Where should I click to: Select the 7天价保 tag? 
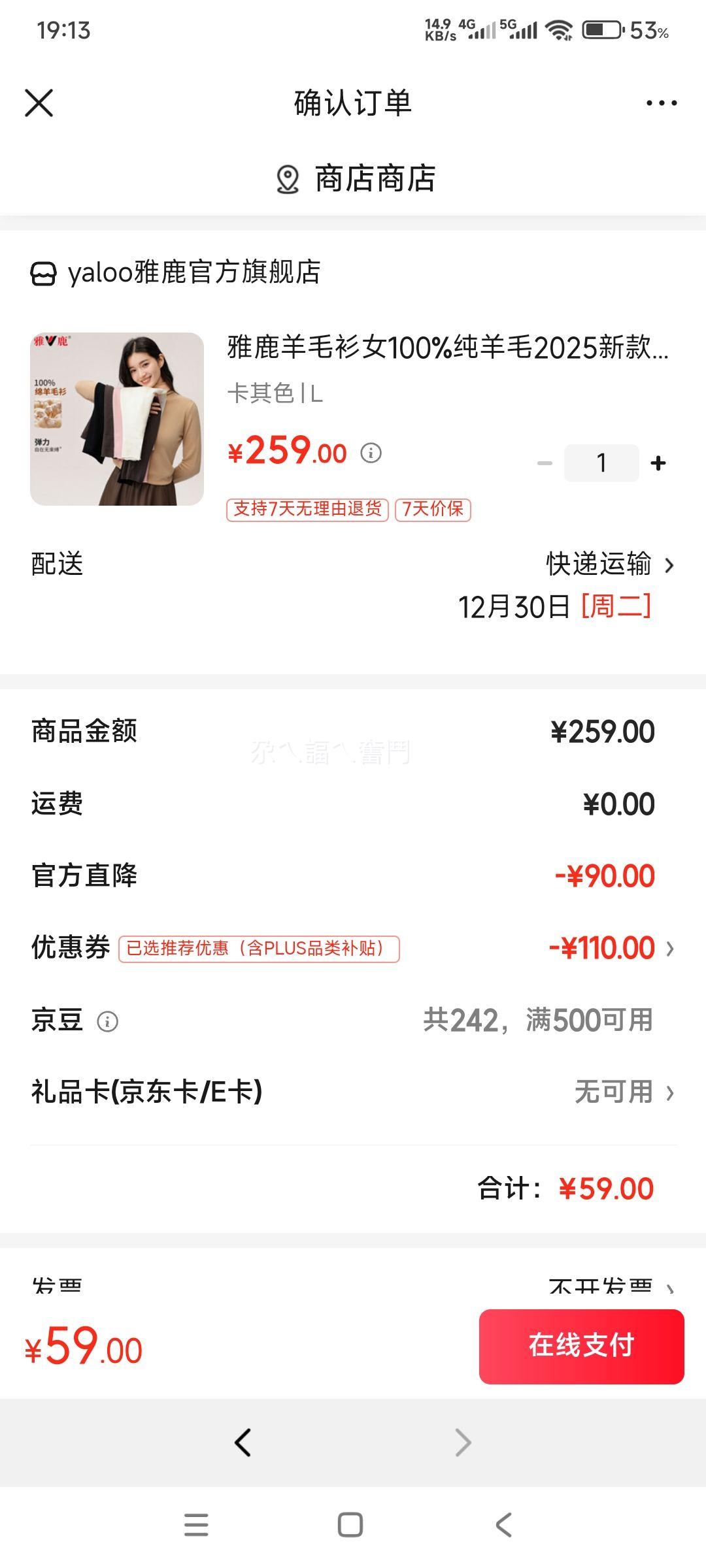click(433, 510)
